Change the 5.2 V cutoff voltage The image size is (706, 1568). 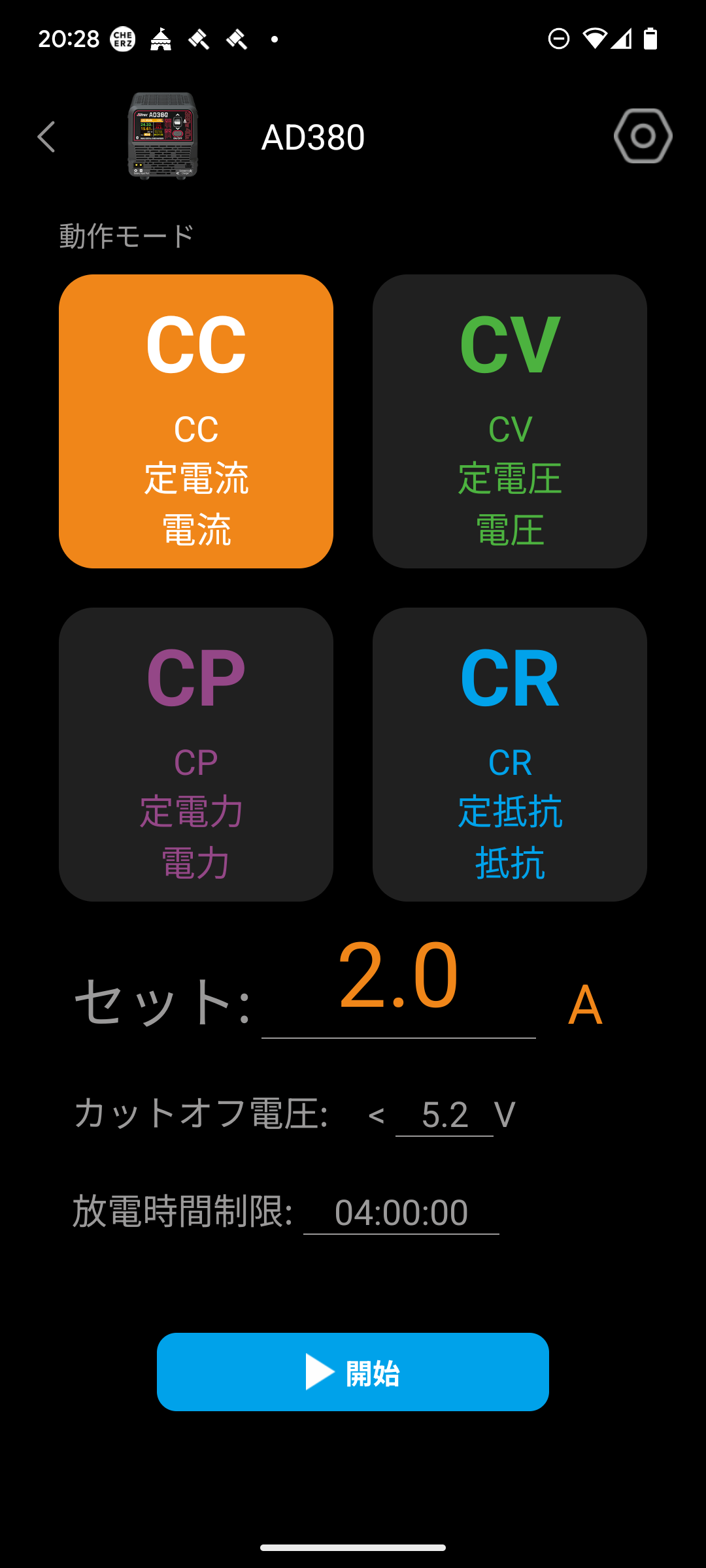click(445, 1115)
